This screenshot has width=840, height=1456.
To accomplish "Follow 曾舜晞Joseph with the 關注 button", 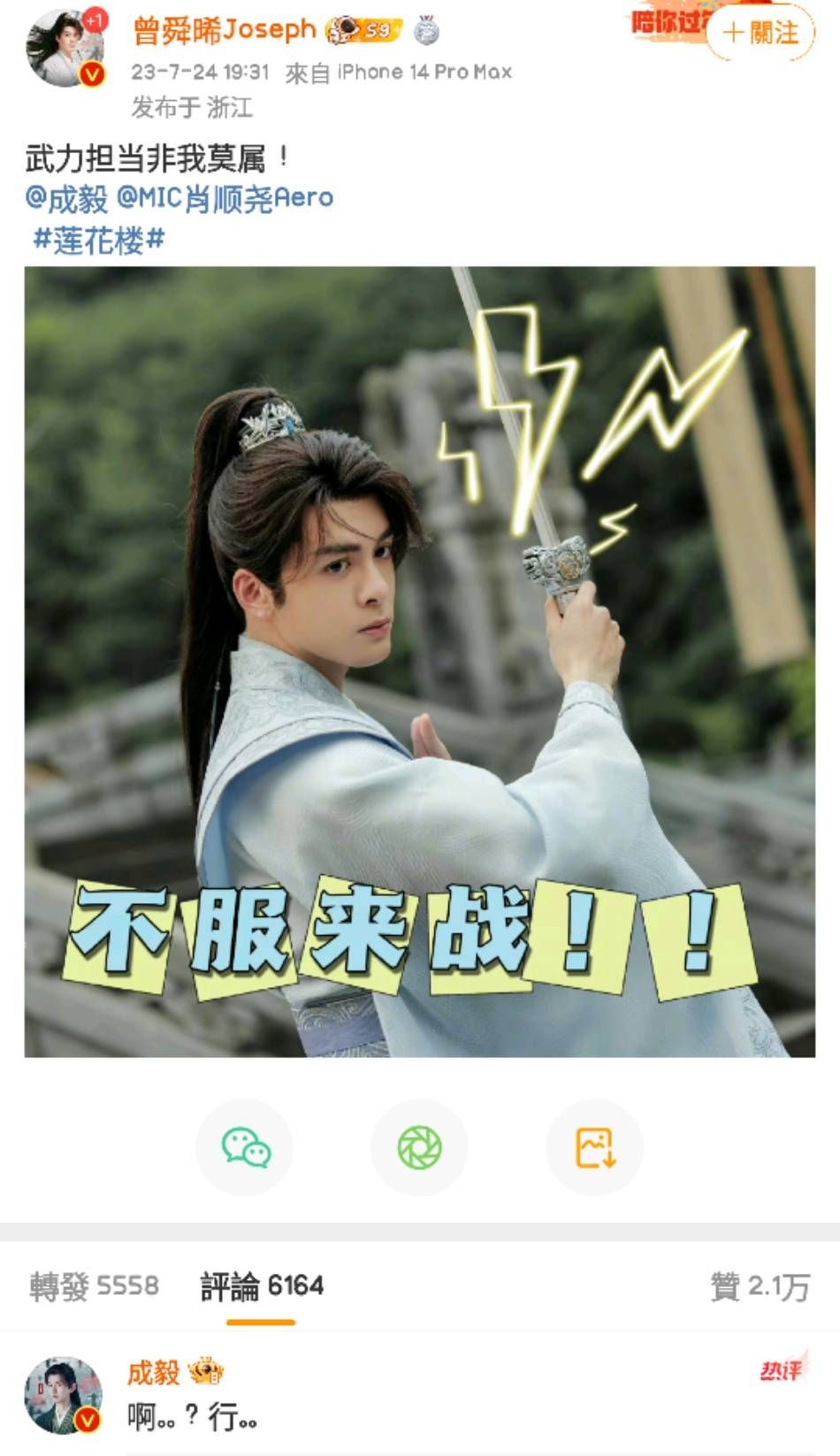I will click(760, 34).
